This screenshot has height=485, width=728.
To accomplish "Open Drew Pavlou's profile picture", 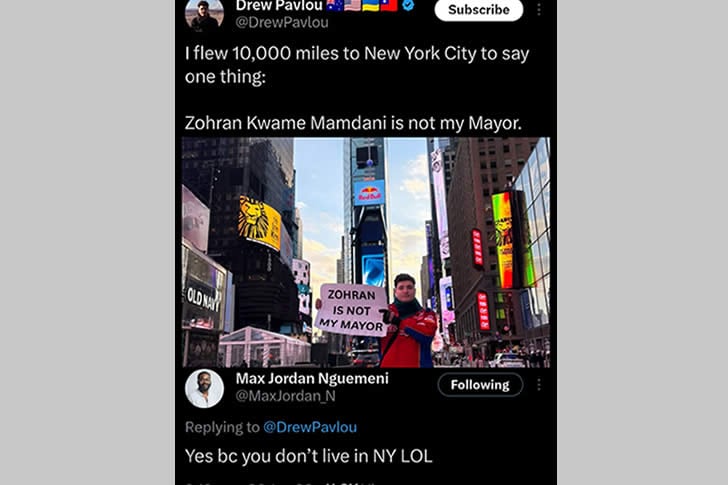I will (204, 14).
